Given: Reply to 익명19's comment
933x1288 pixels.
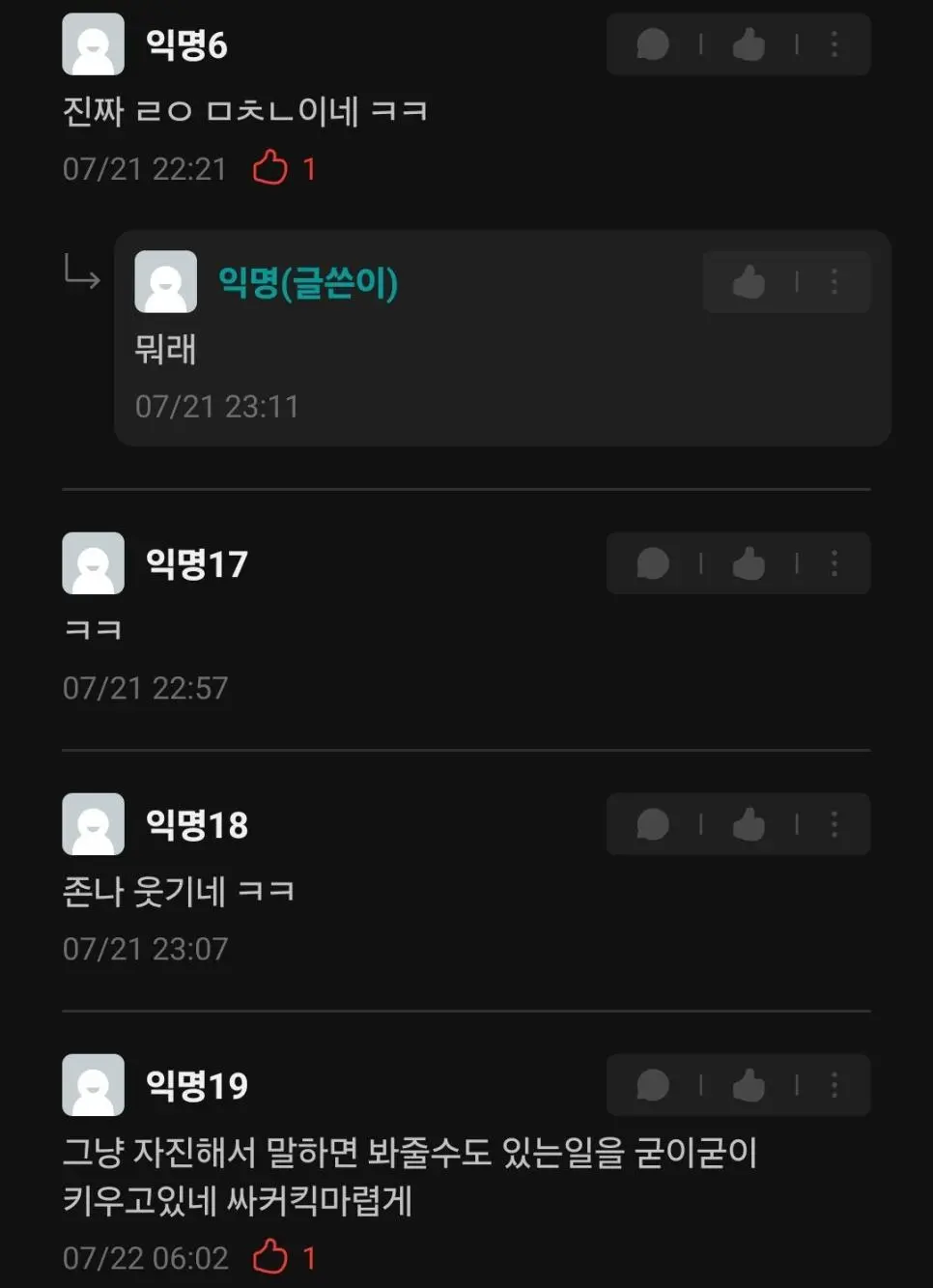Looking at the screenshot, I should (x=653, y=1085).
